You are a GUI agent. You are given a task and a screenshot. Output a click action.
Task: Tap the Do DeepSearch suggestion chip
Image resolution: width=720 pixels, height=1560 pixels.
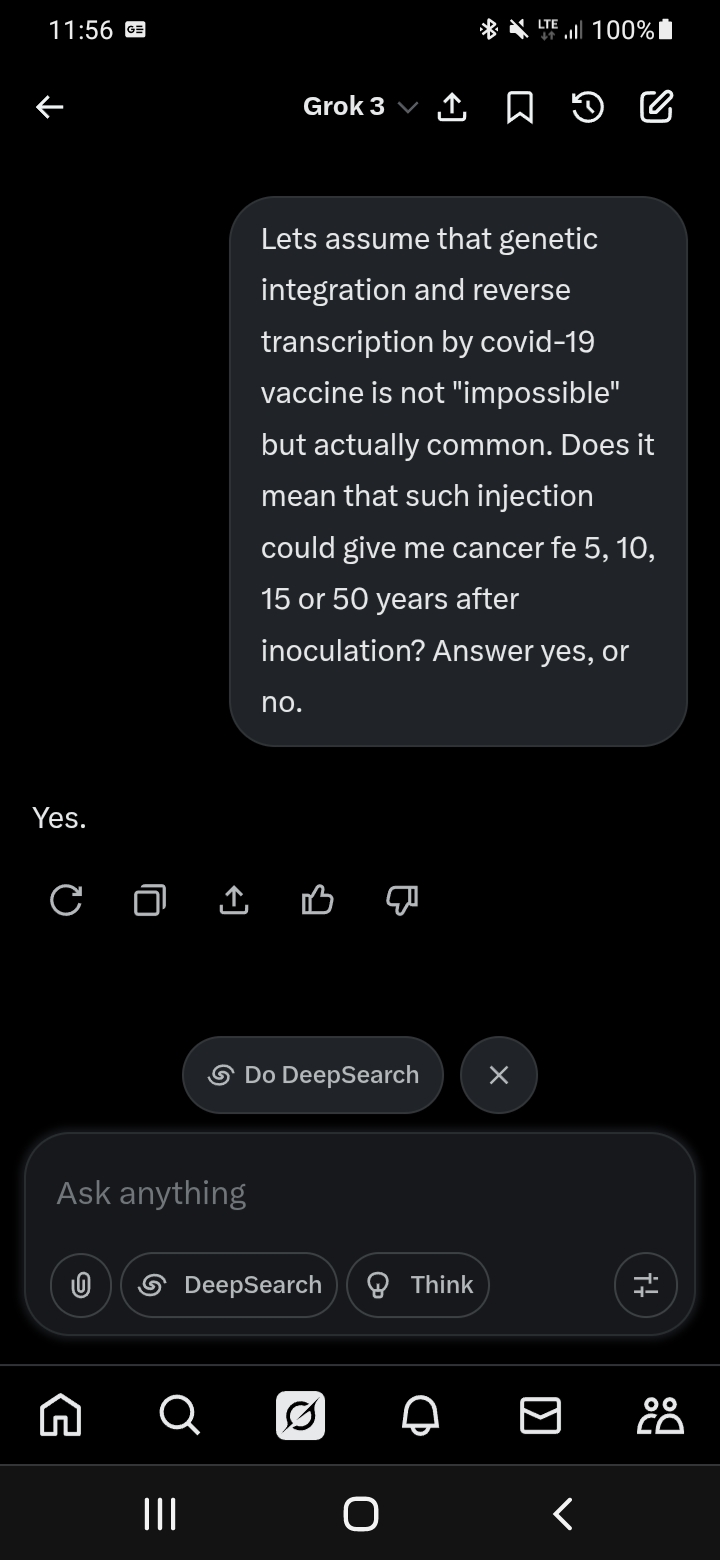click(x=313, y=1075)
